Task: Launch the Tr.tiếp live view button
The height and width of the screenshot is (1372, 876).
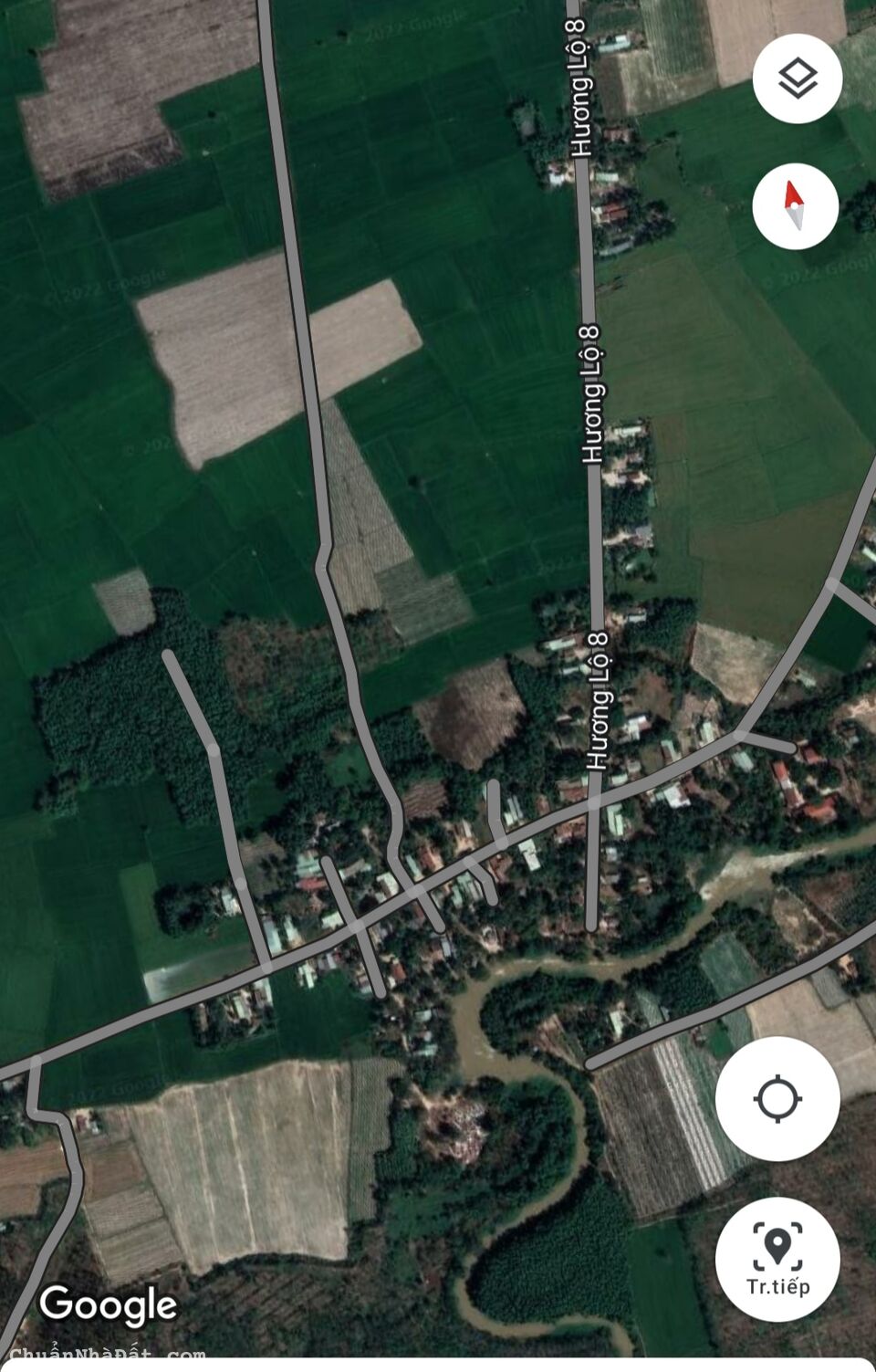Action: click(x=777, y=1259)
